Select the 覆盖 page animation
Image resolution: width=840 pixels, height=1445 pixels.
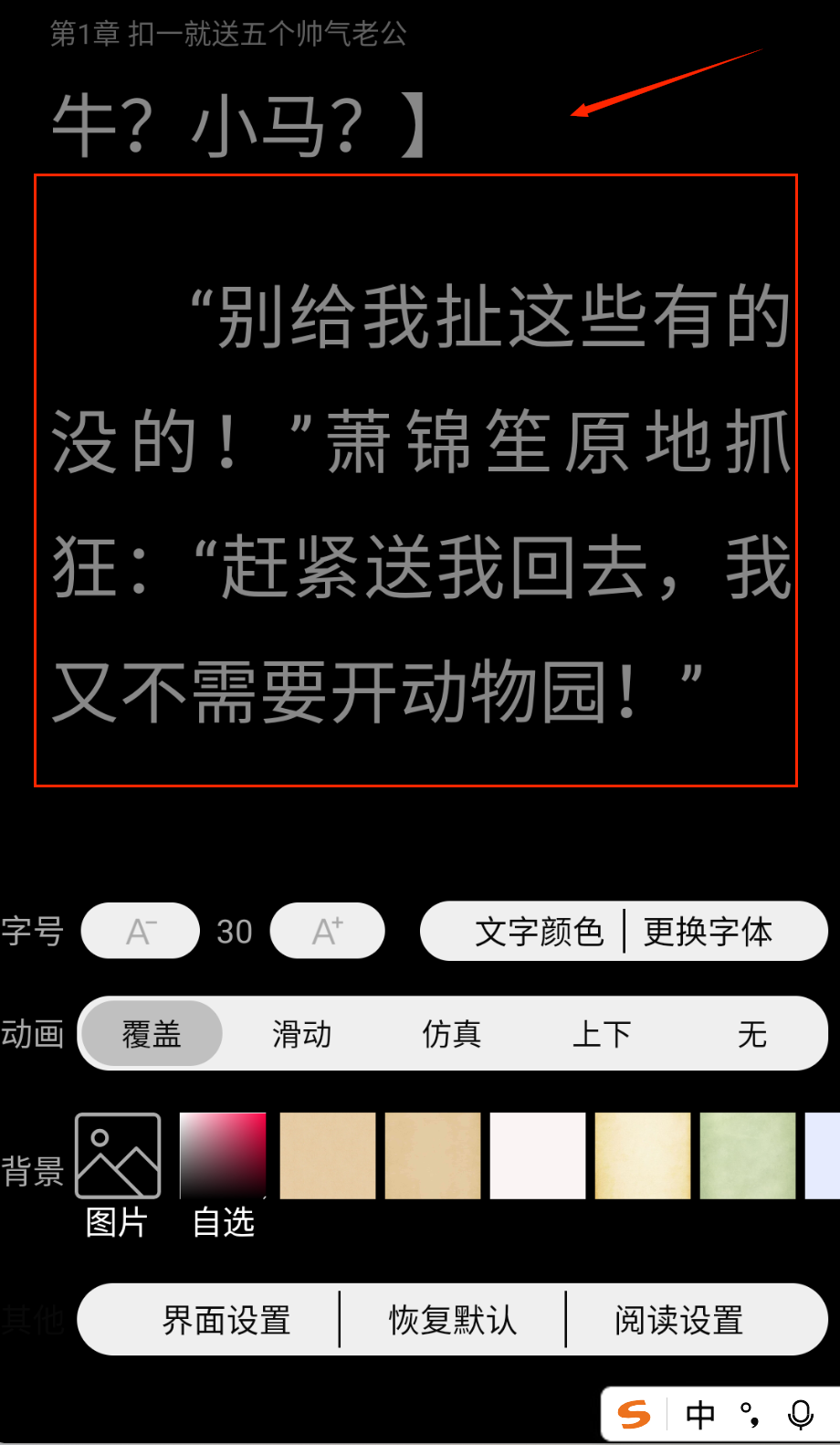point(152,1034)
